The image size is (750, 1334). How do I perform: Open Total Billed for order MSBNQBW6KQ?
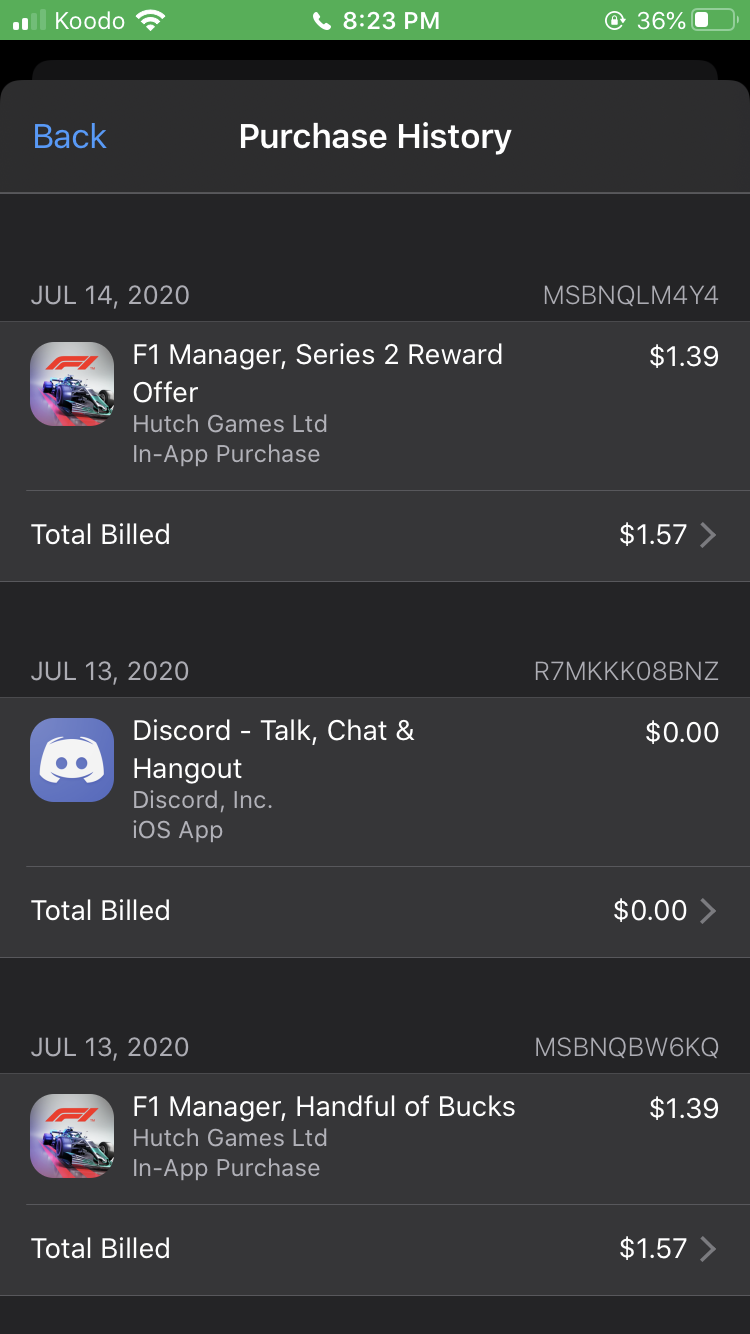[x=375, y=1249]
